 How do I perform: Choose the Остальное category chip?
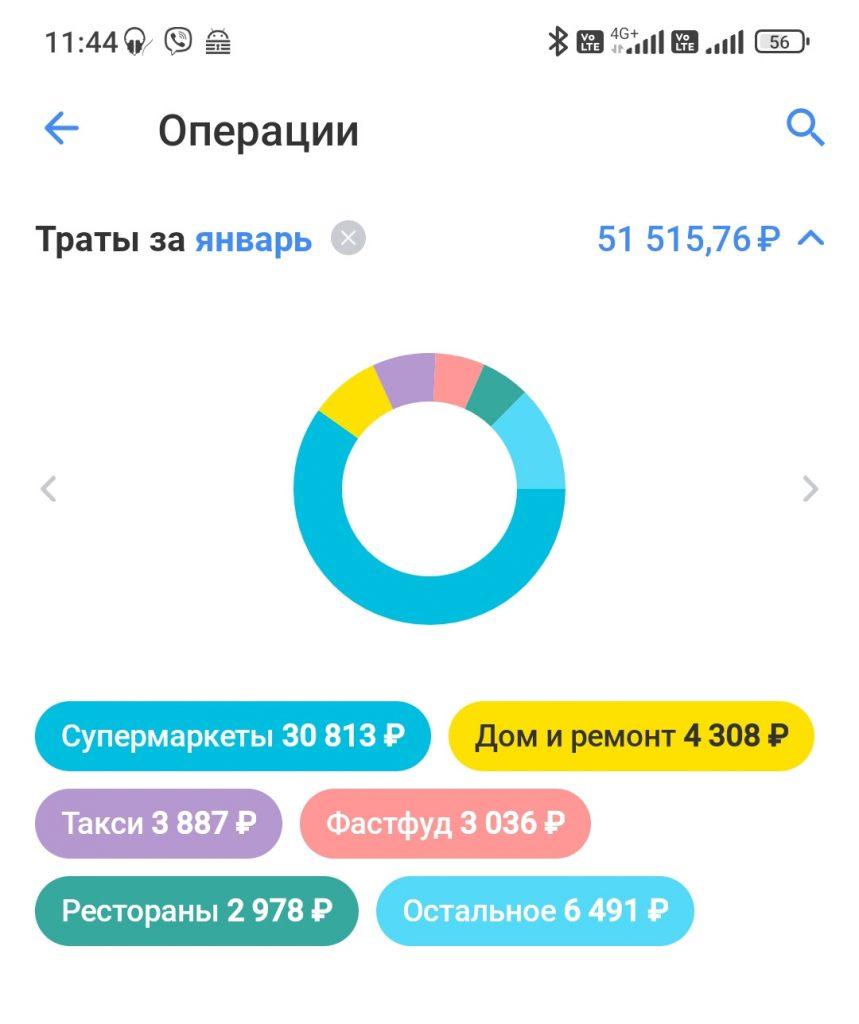[535, 910]
